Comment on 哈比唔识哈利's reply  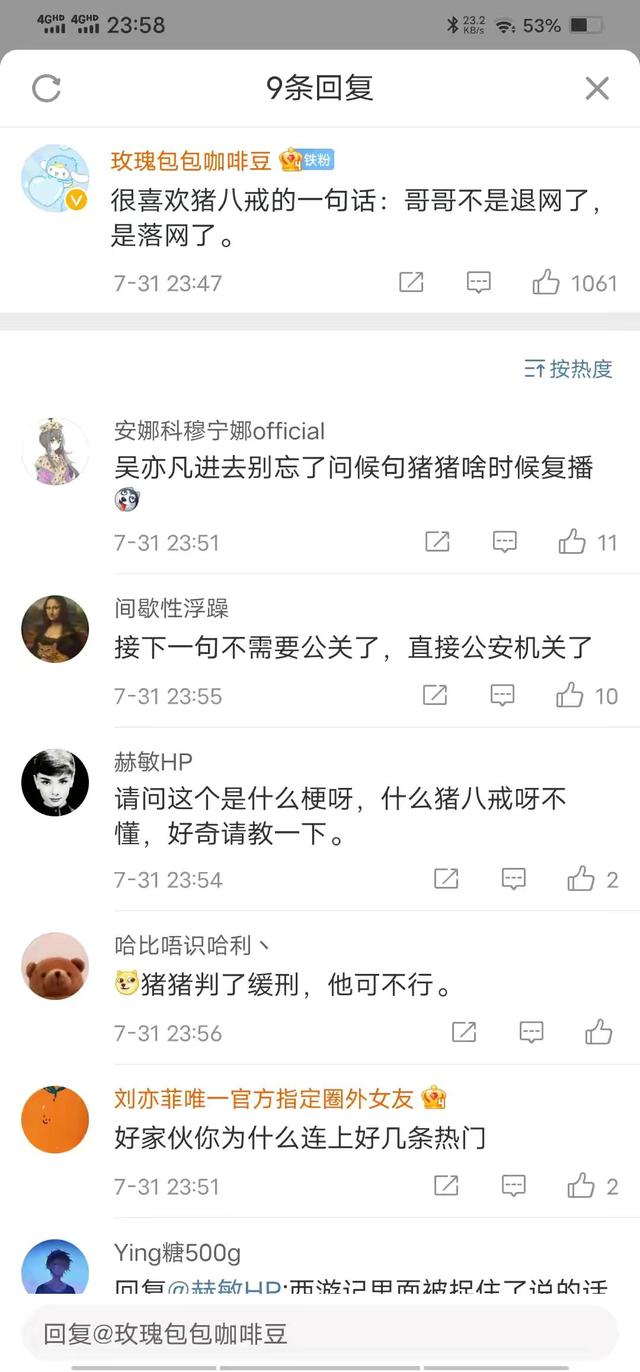[x=531, y=1032]
